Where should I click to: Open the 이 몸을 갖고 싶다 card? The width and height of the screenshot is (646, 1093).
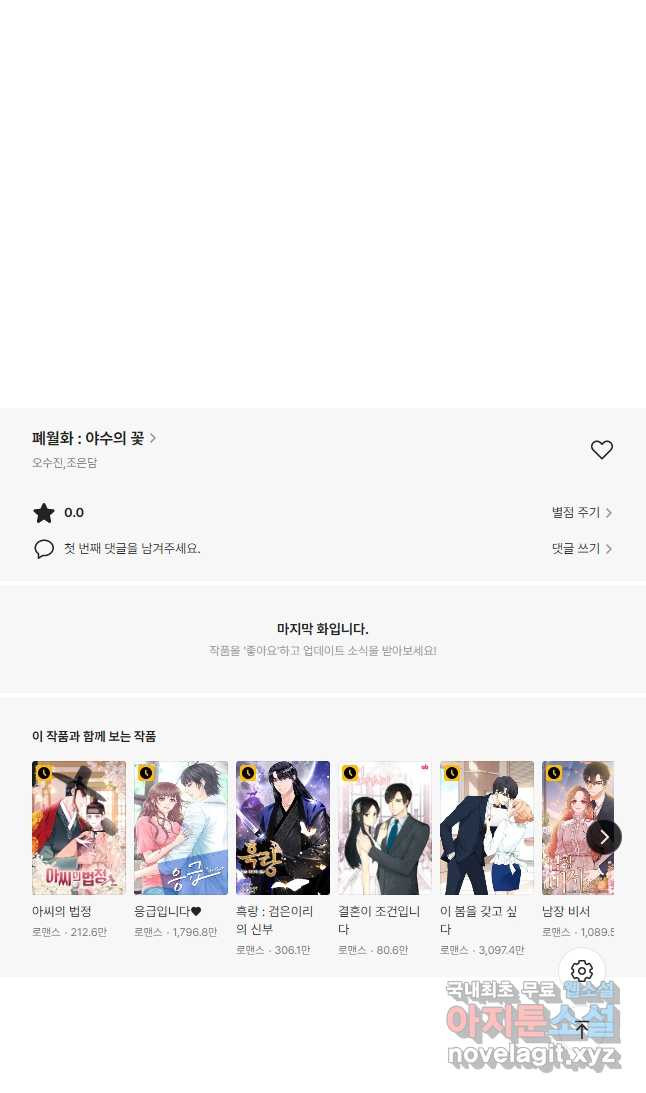487,828
